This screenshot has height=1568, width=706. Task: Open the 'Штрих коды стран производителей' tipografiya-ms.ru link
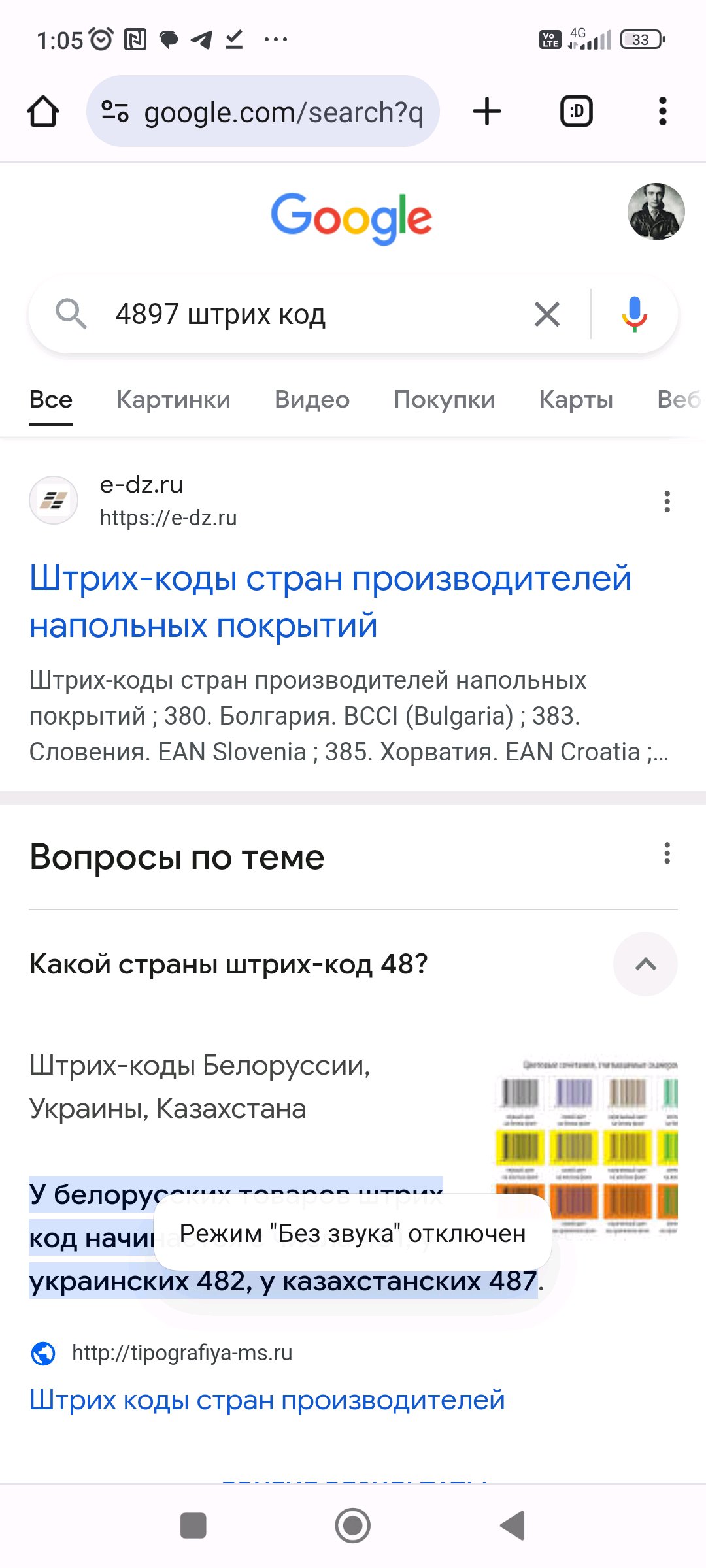267,1401
